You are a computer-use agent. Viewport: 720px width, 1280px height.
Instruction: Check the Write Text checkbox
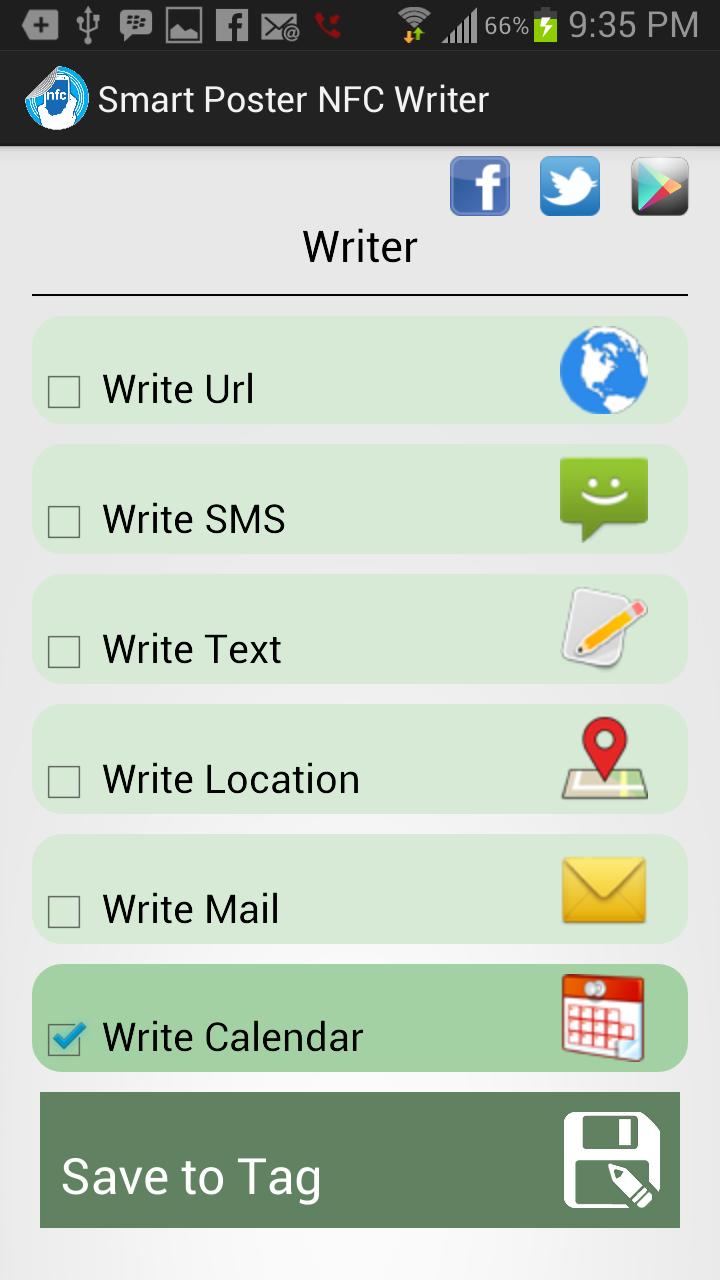tap(63, 653)
